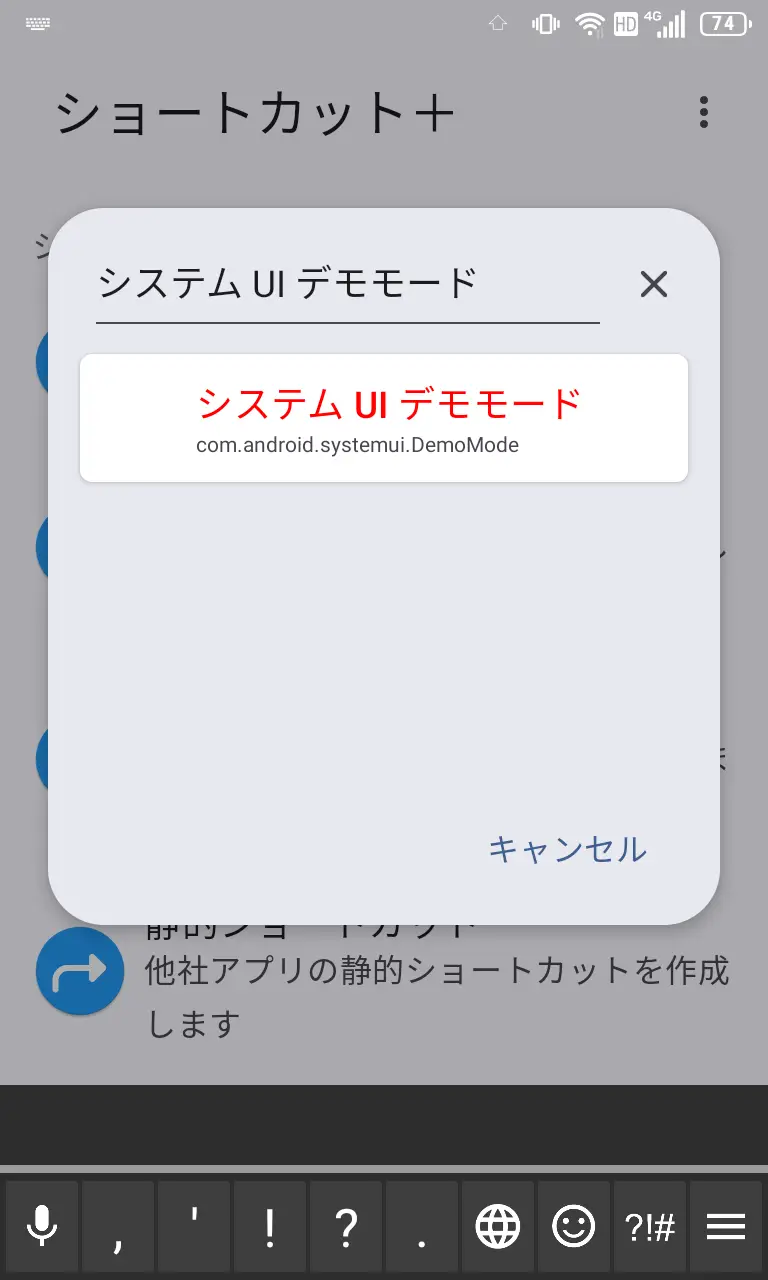Tap the exclamation mark key
Image resolution: width=768 pixels, height=1280 pixels.
[x=270, y=1226]
